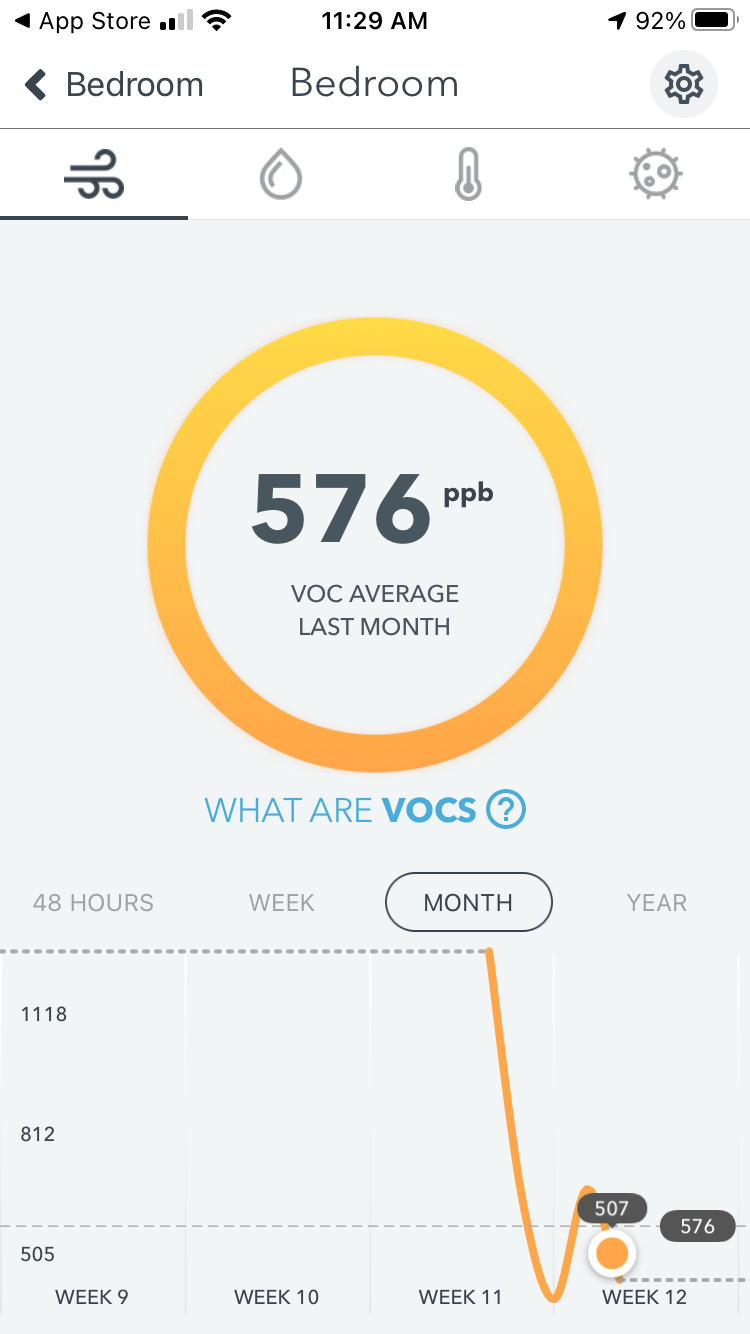Viewport: 750px width, 1334px height.
Task: Switch to the humidity droplet tab
Action: coord(281,176)
